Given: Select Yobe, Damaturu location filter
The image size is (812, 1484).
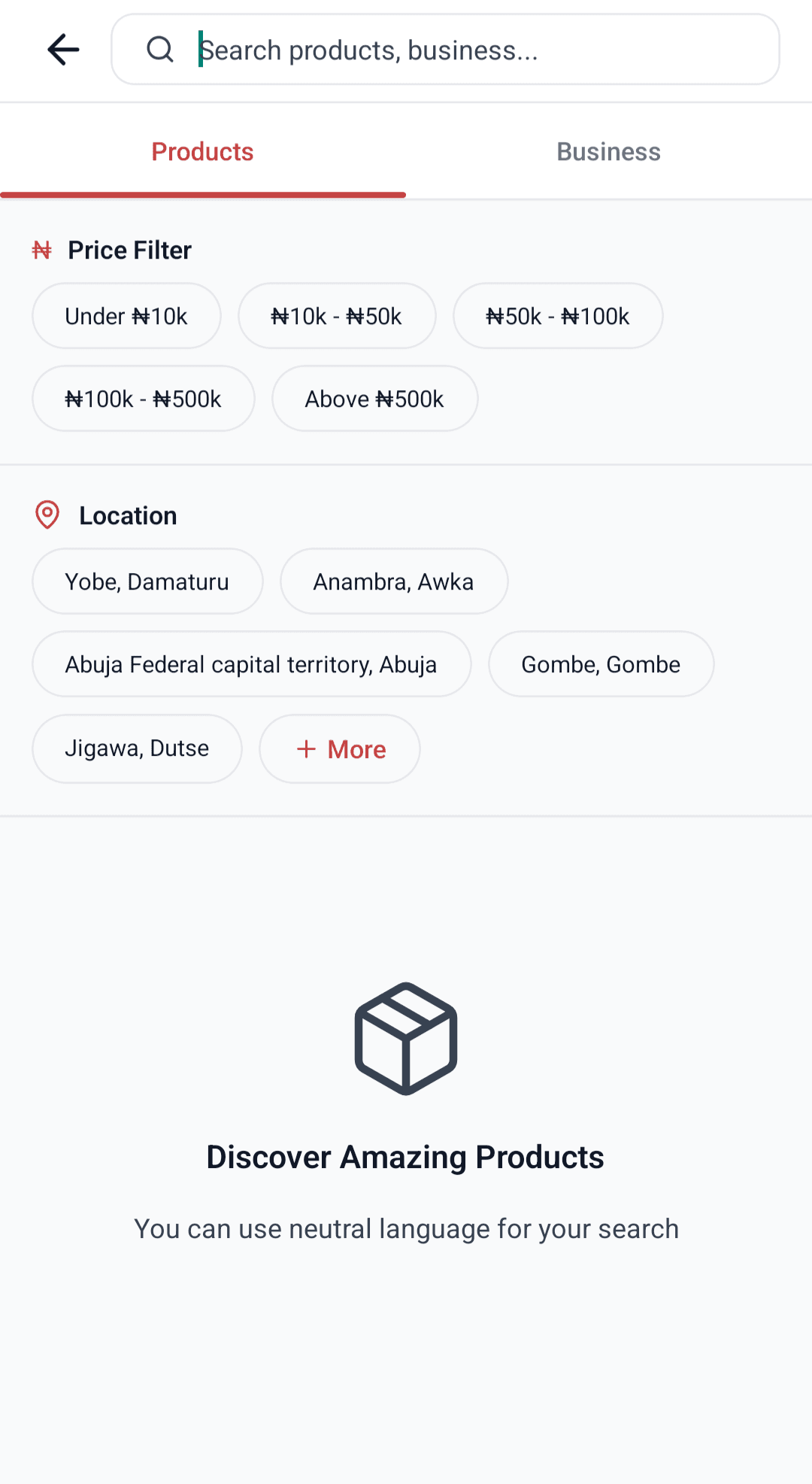Looking at the screenshot, I should click(x=147, y=581).
